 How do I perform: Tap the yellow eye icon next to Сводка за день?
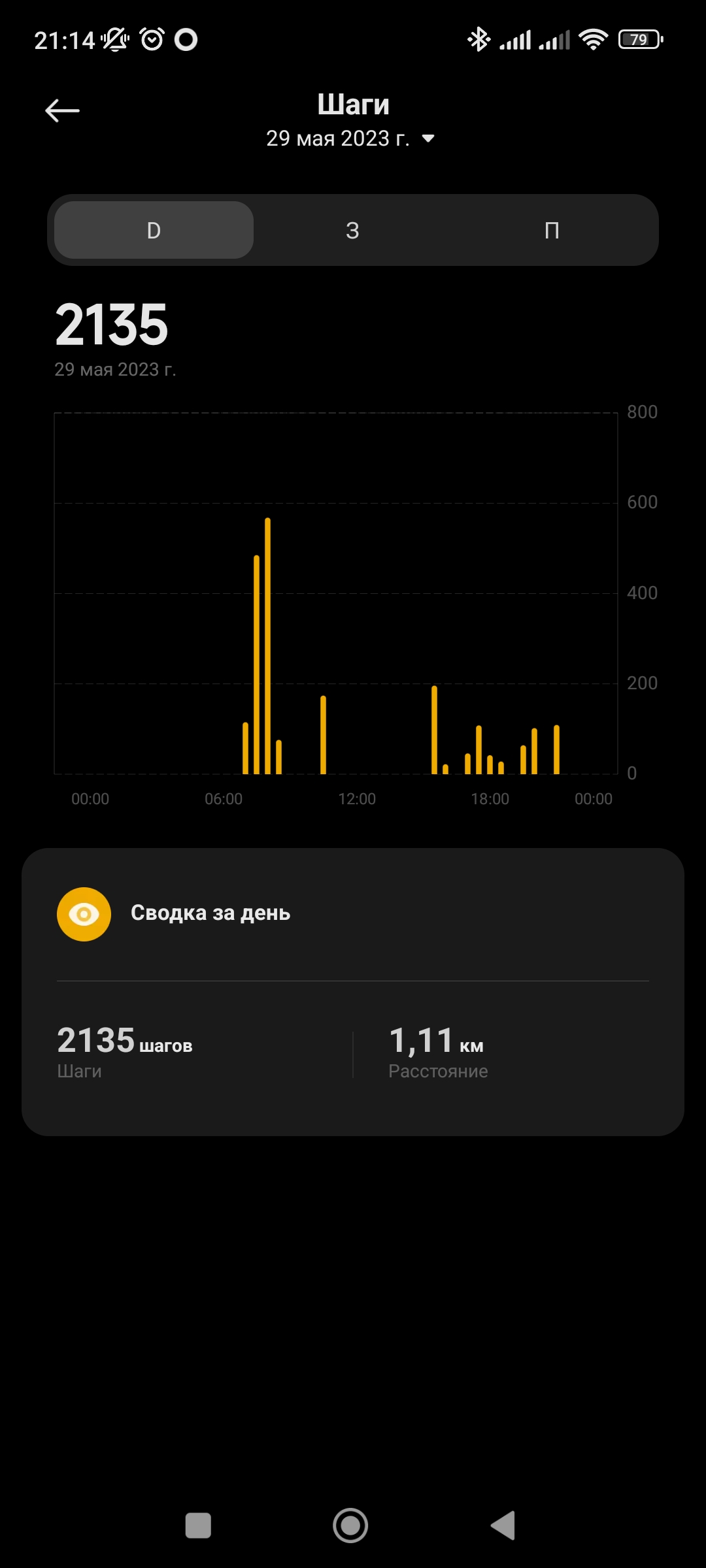pos(84,913)
